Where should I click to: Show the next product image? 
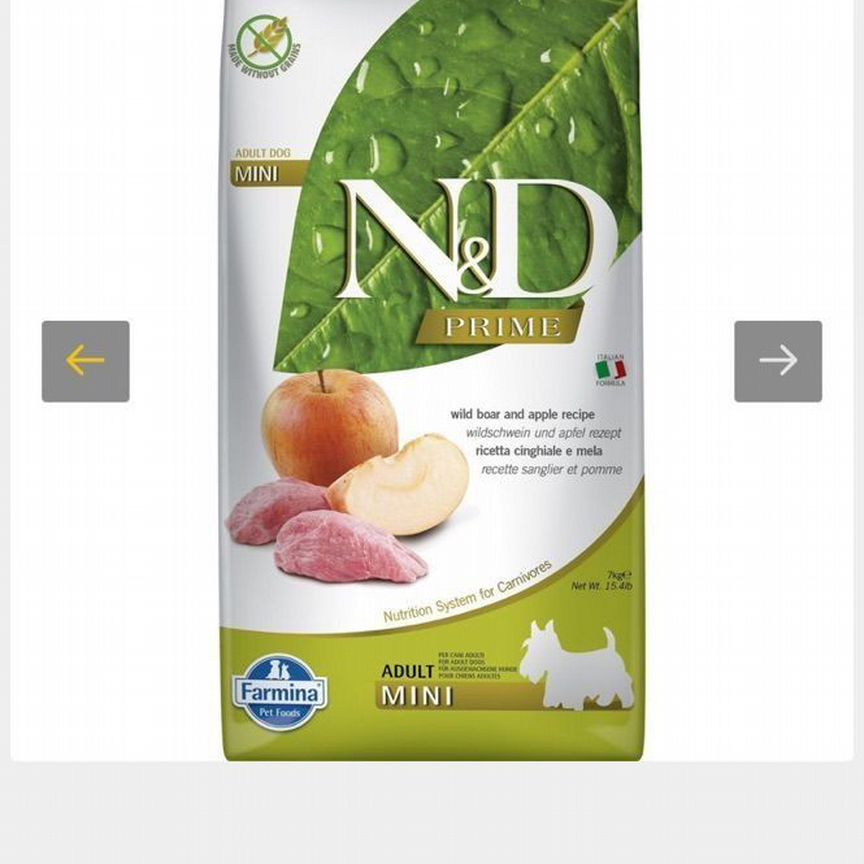778,361
